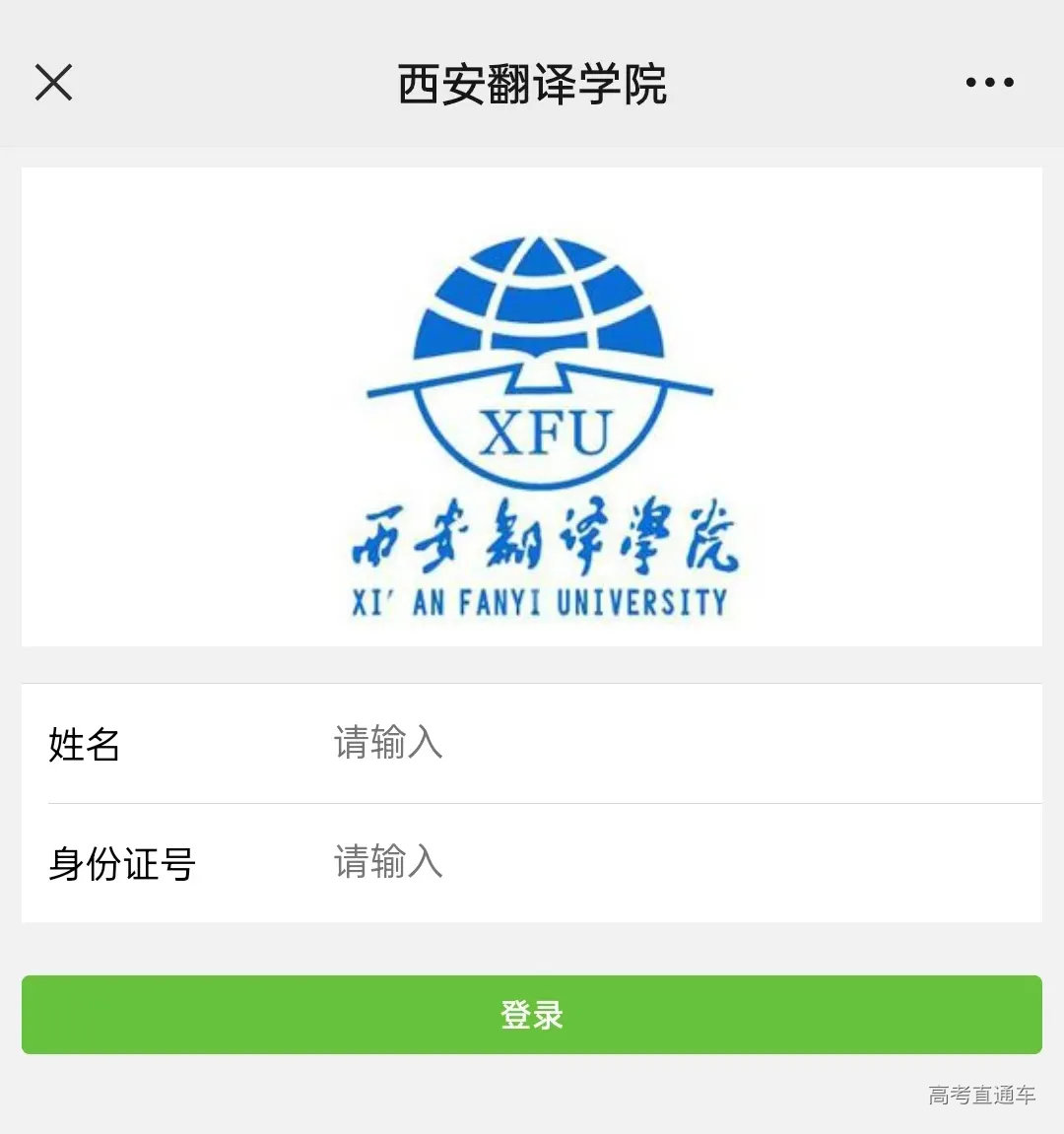Click the 西安翻译学院 page title

[x=532, y=85]
